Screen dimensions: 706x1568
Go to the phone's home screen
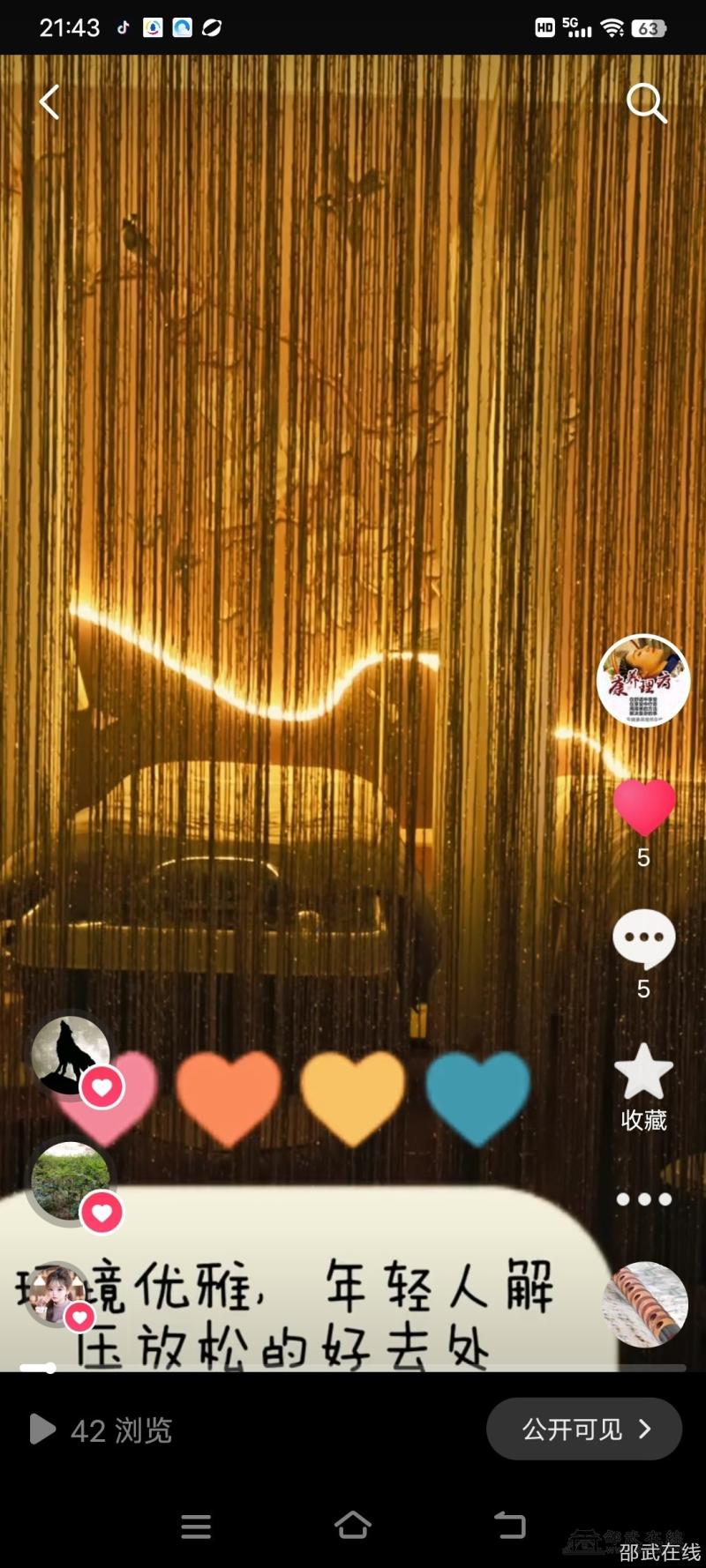coord(352,1525)
